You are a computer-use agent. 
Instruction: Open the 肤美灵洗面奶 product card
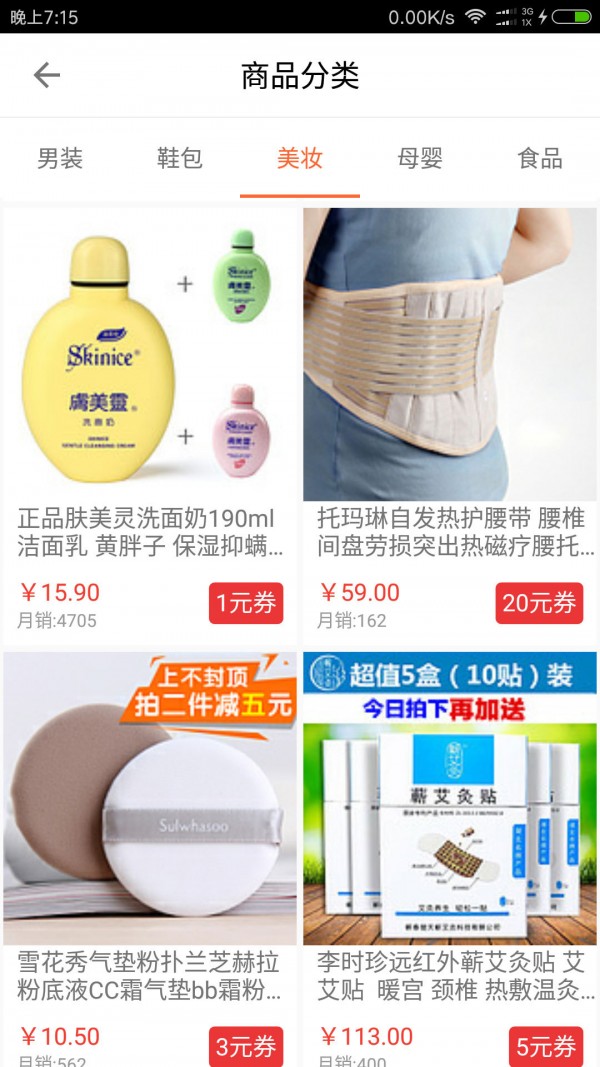point(150,355)
